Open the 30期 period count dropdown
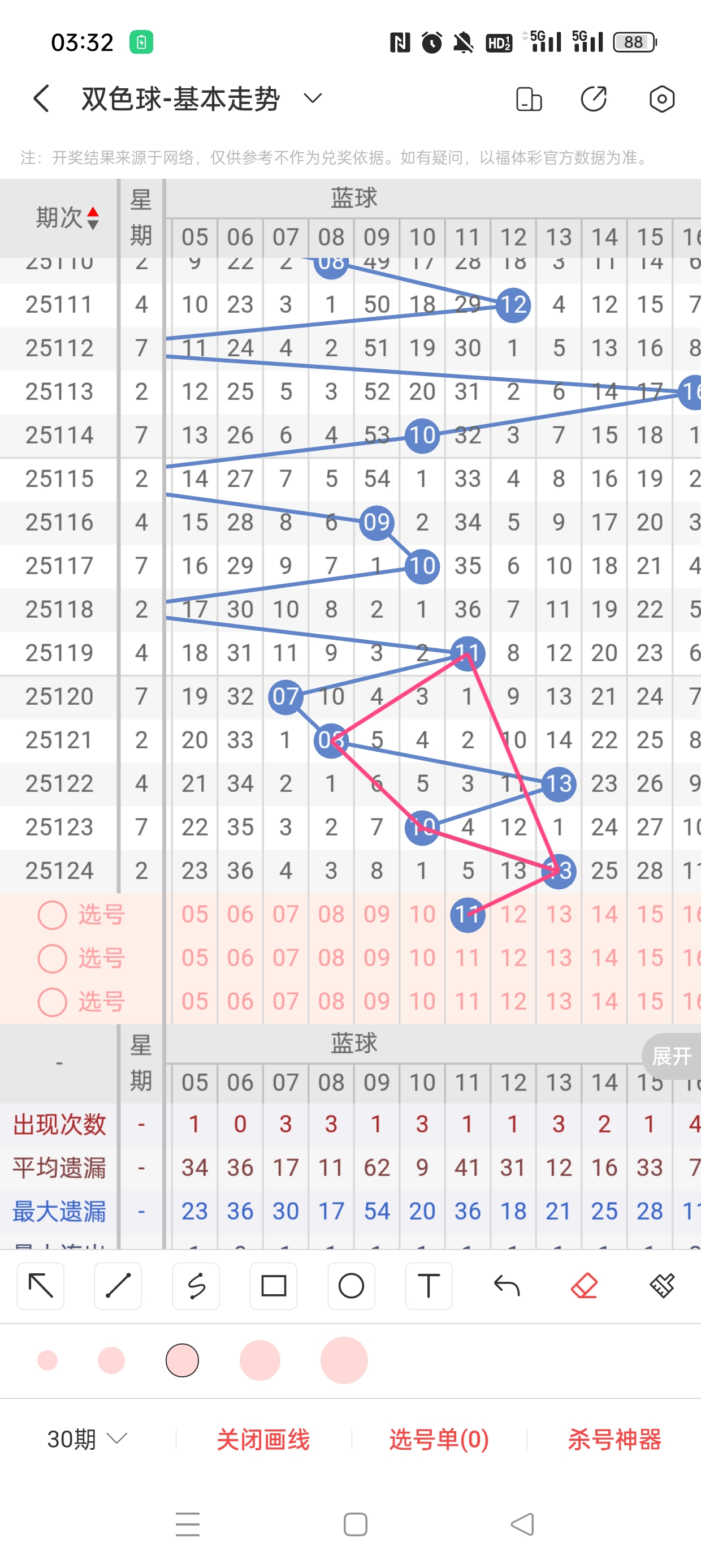Viewport: 701px width, 1568px height. (87, 1439)
